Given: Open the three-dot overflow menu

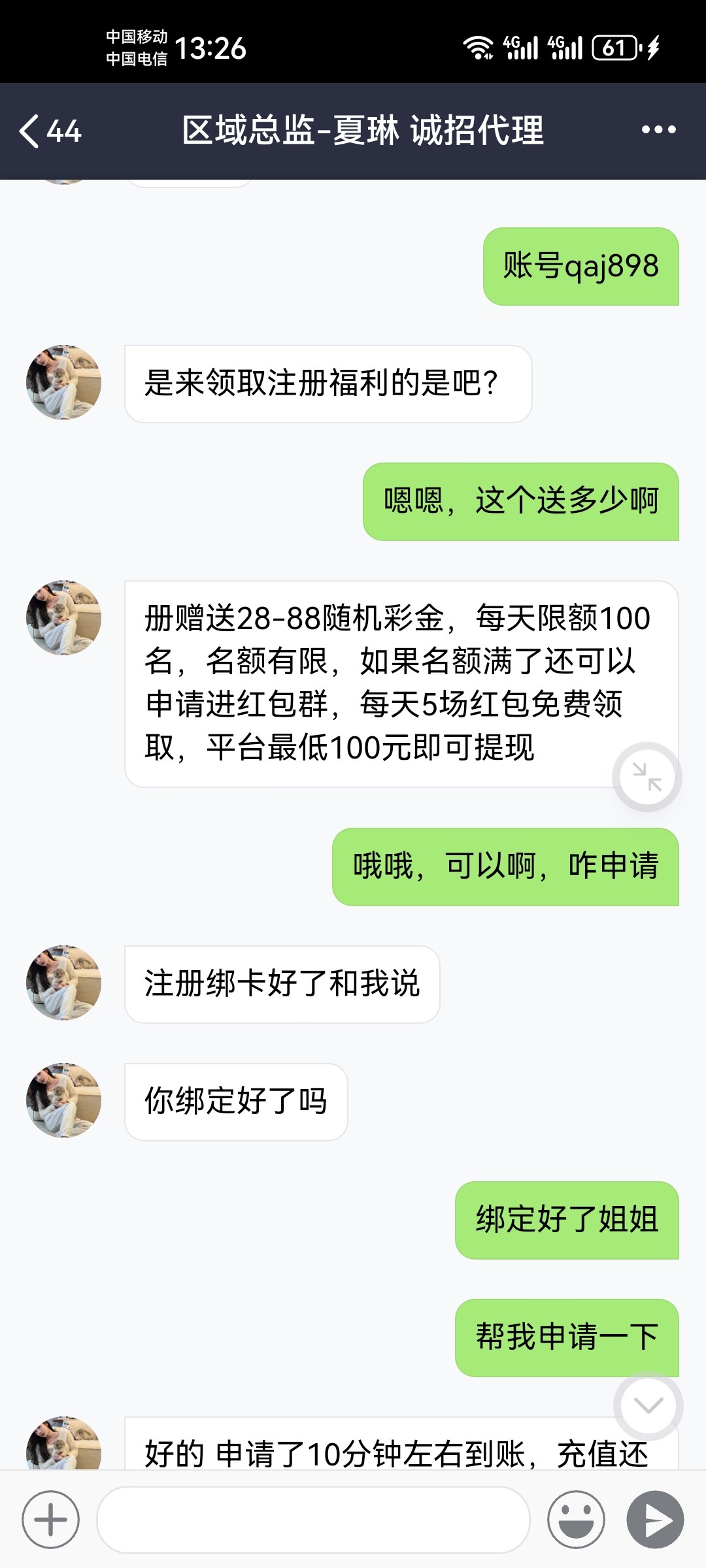Looking at the screenshot, I should click(658, 130).
